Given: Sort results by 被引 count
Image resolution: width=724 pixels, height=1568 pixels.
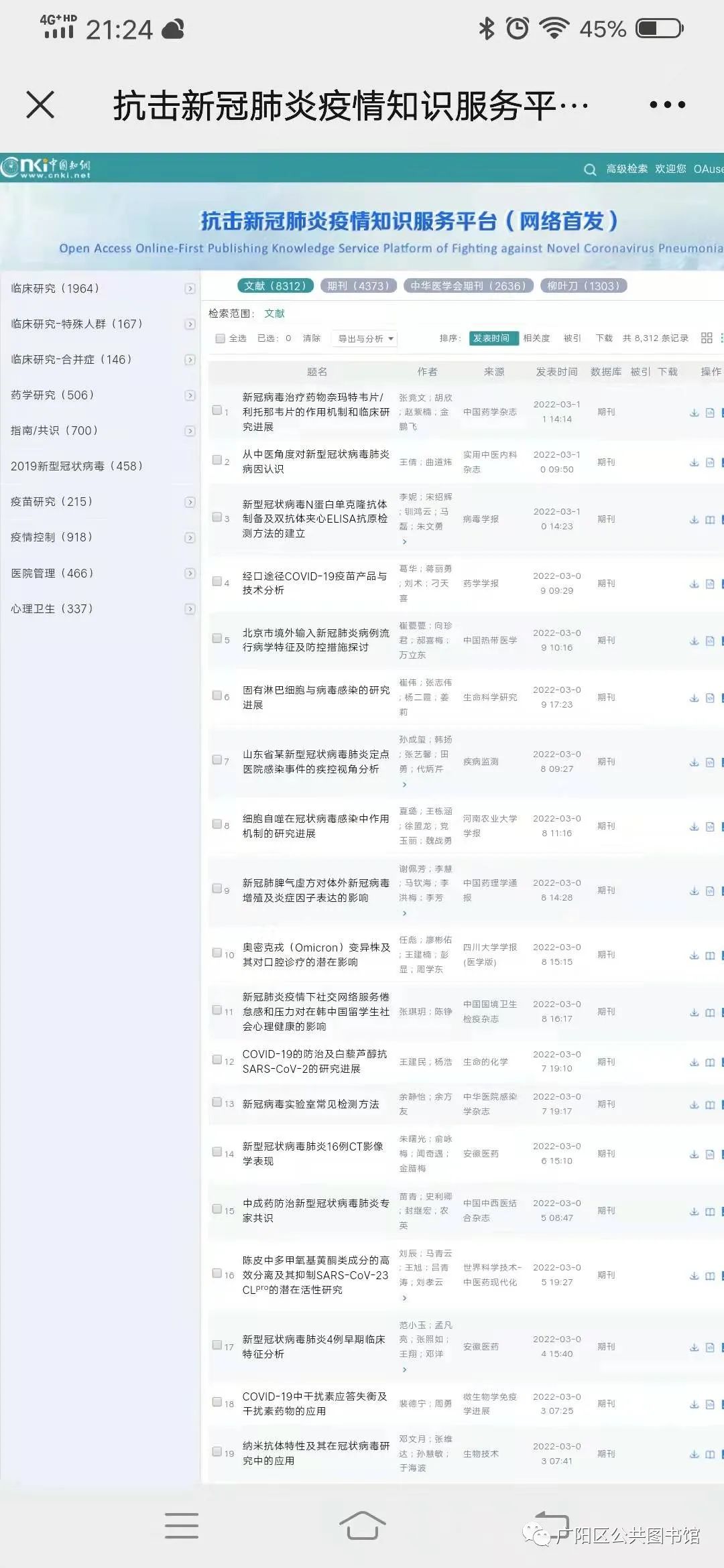Looking at the screenshot, I should point(572,338).
